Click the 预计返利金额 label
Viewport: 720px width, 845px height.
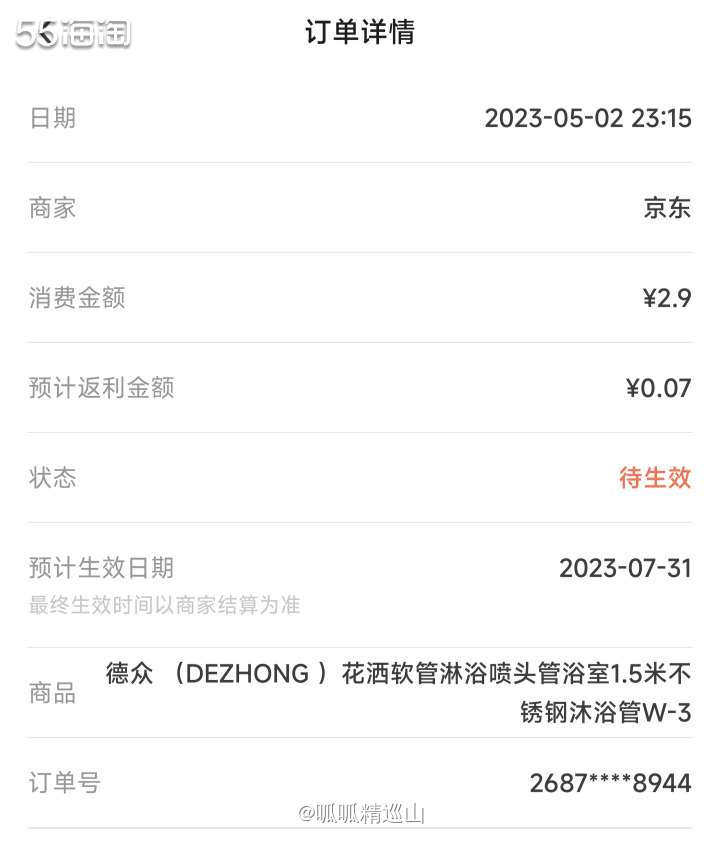point(97,388)
